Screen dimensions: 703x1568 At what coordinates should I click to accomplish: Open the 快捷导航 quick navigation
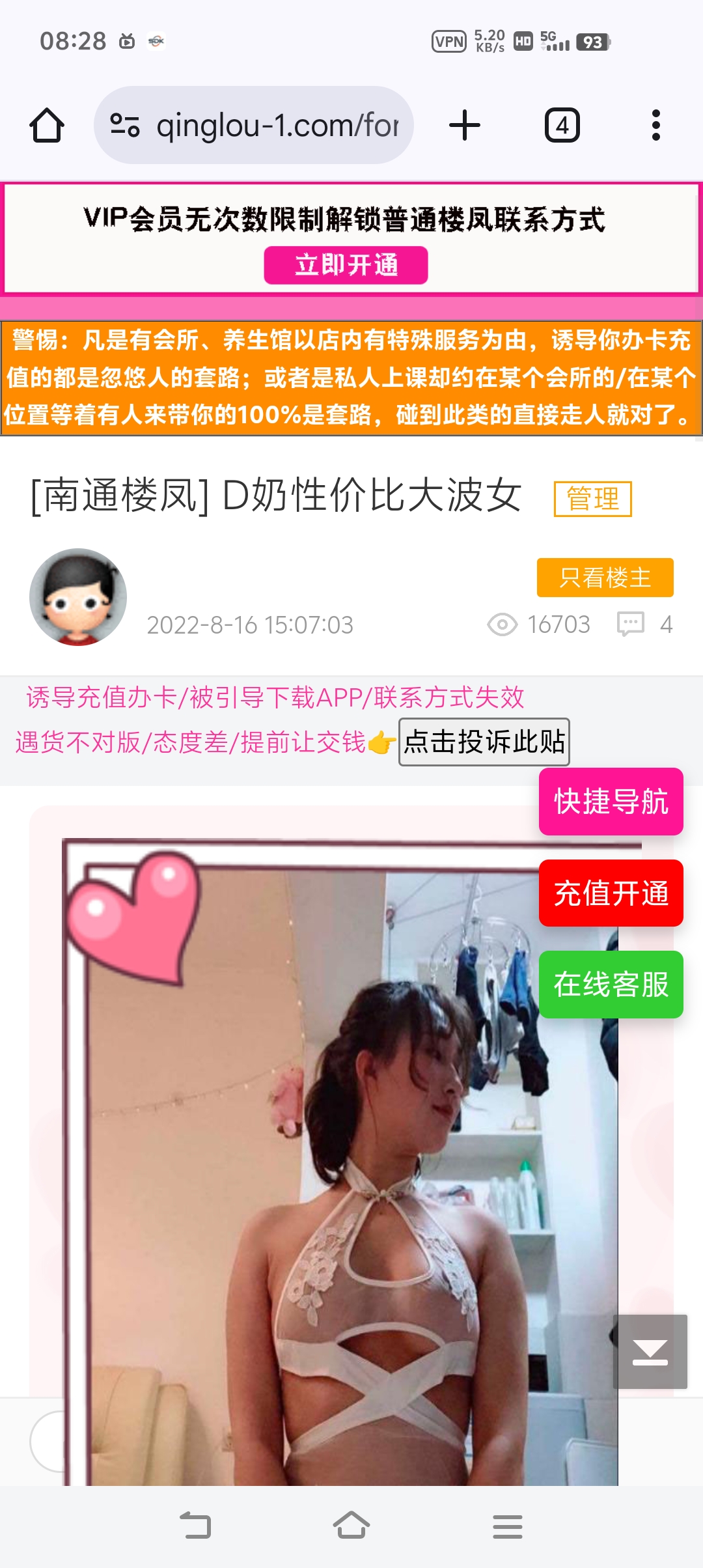[611, 802]
